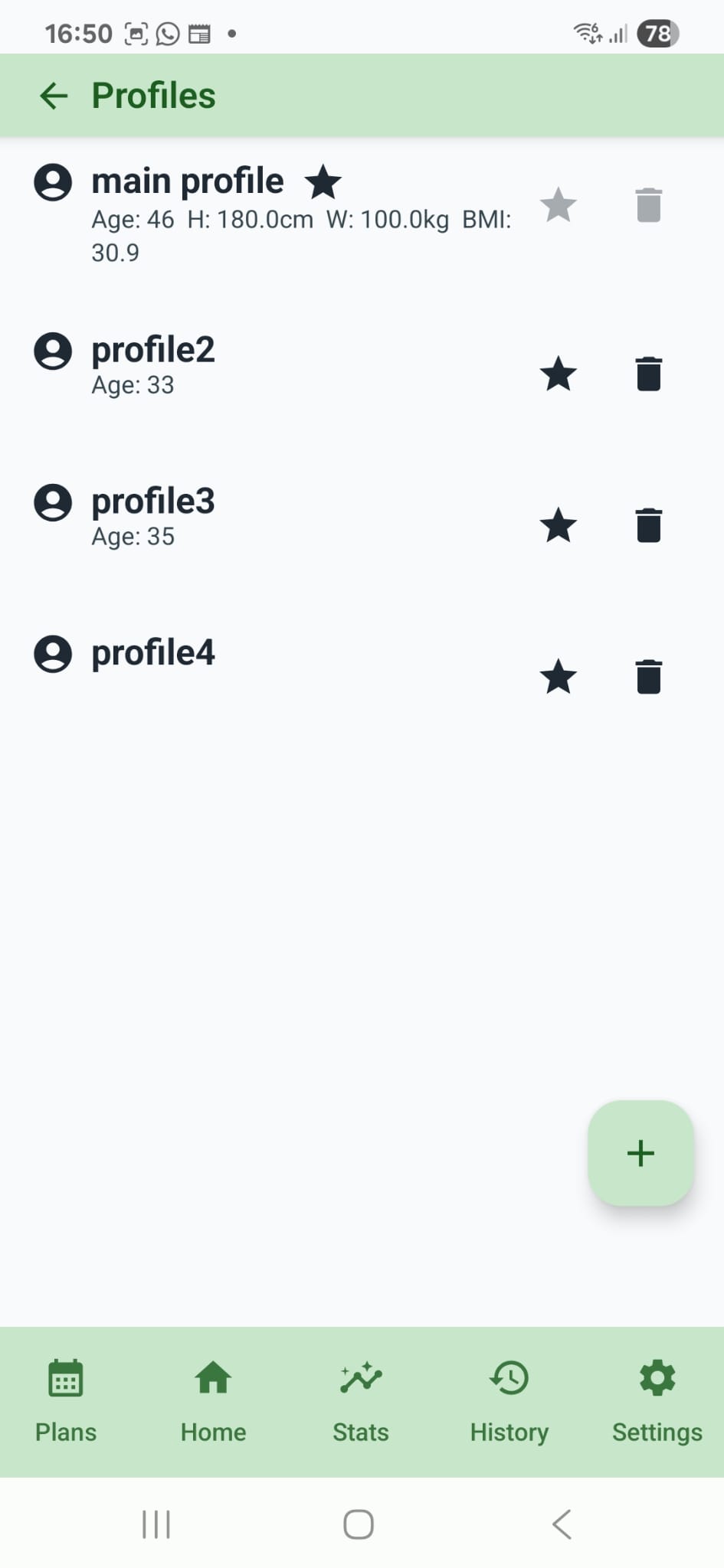Delete profile4 with the trash icon

[648, 676]
